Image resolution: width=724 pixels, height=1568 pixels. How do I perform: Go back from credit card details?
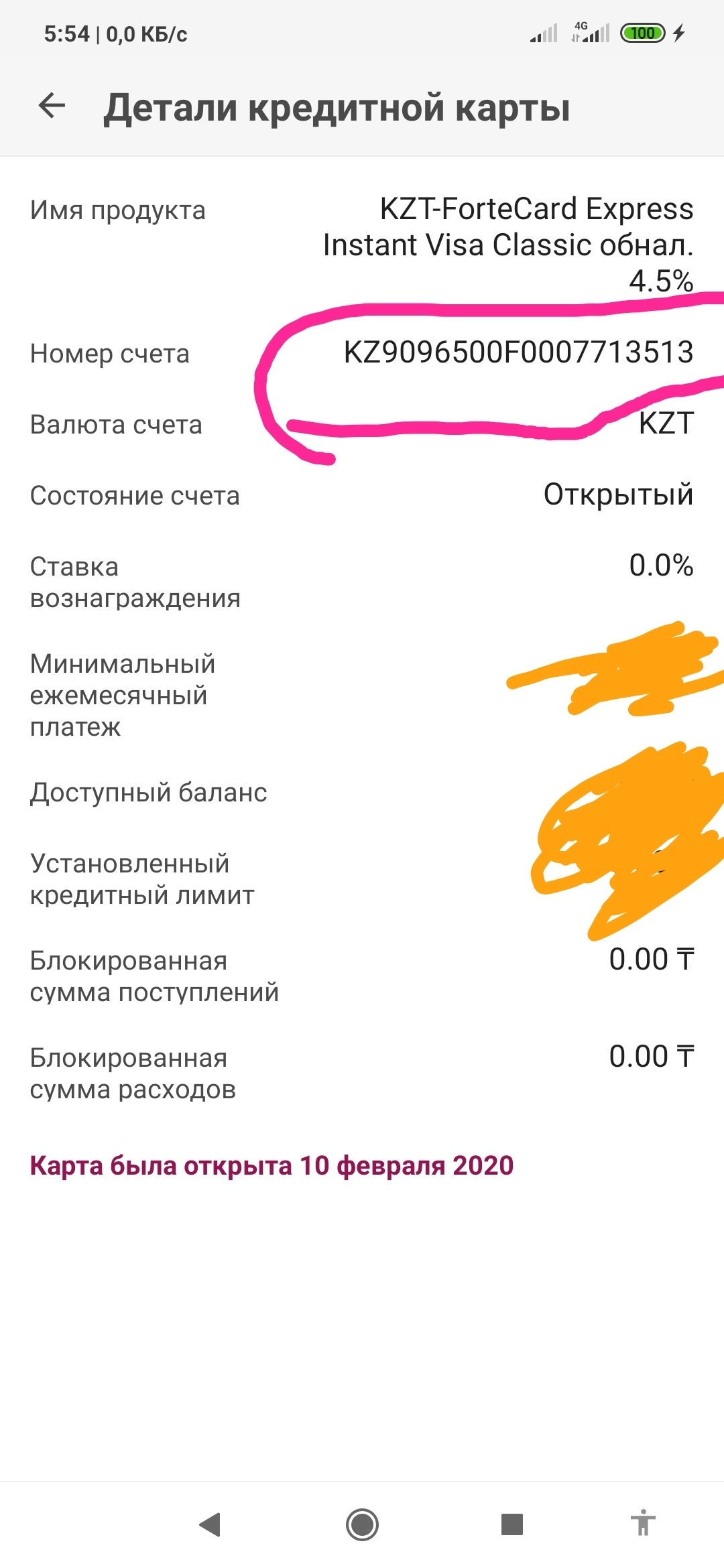click(x=52, y=106)
